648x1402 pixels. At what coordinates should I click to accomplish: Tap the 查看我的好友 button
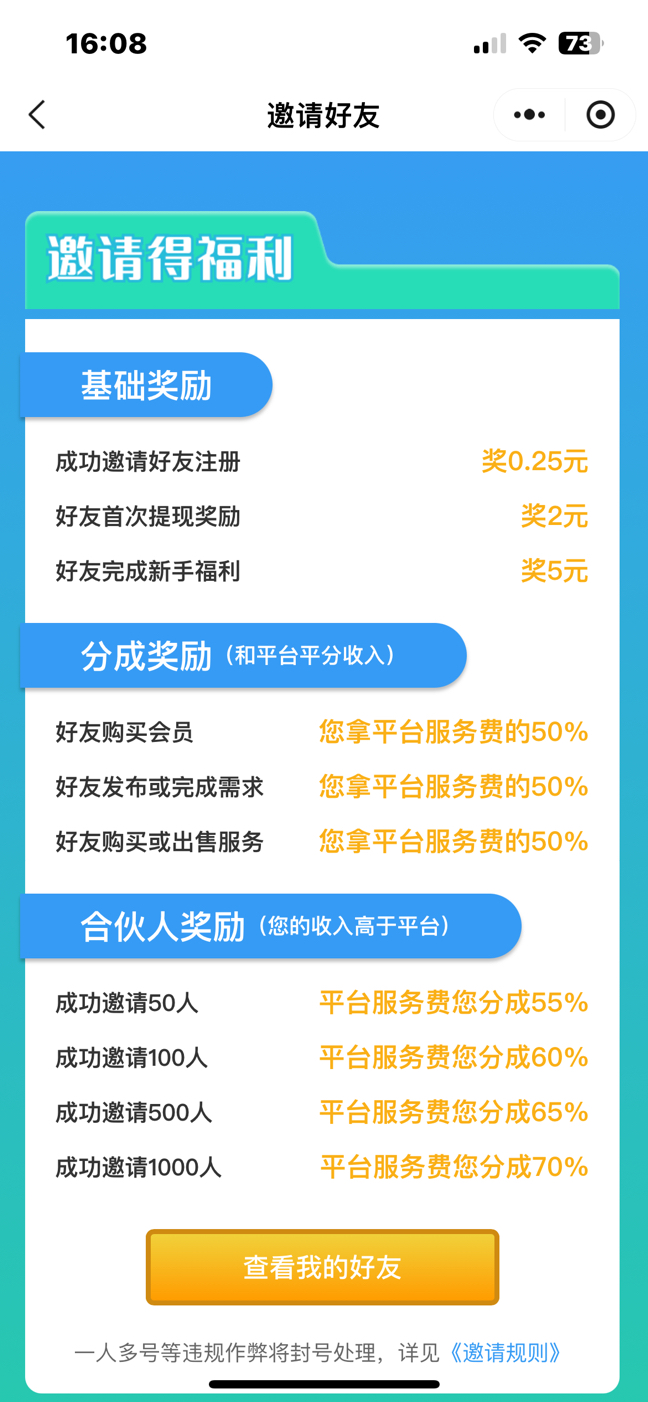322,1267
